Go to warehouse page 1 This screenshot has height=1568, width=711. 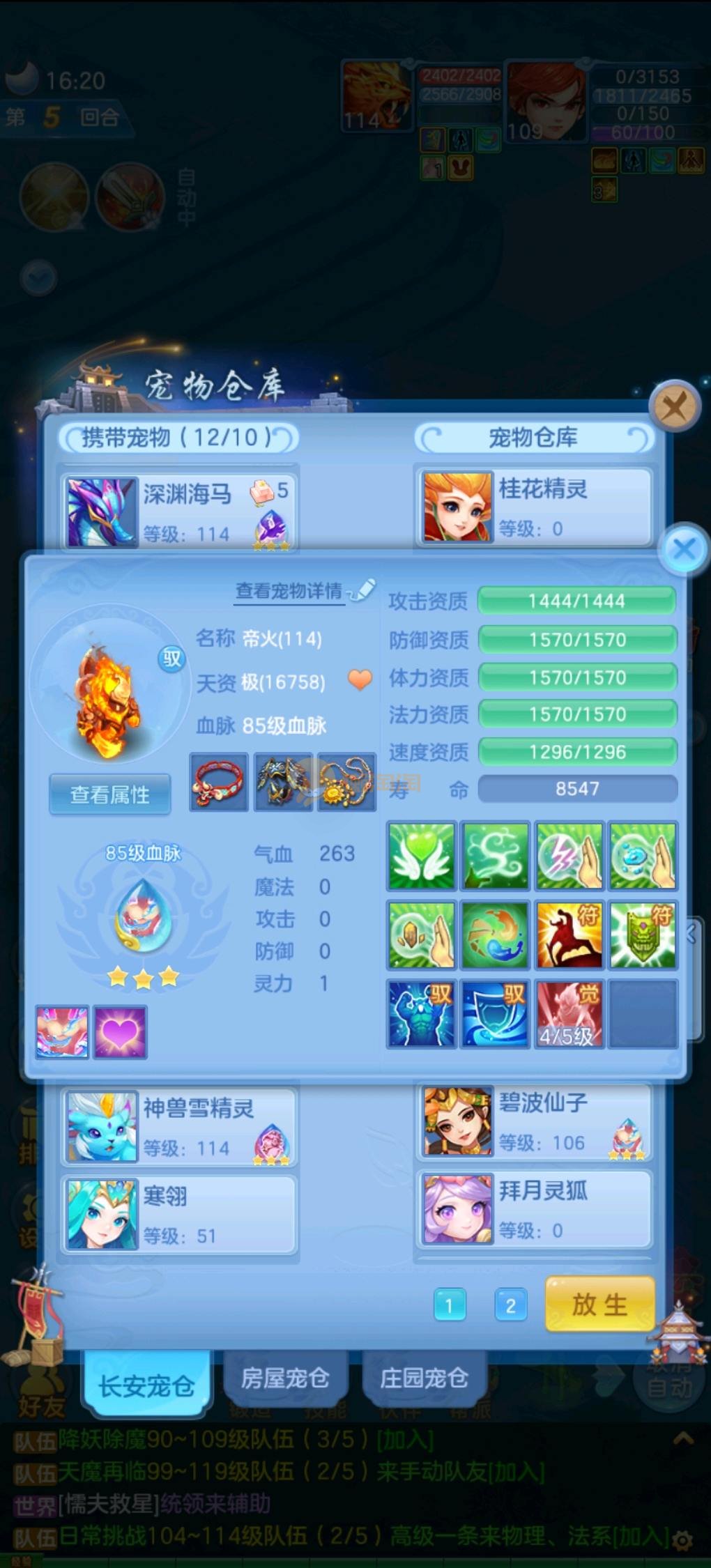(449, 1305)
